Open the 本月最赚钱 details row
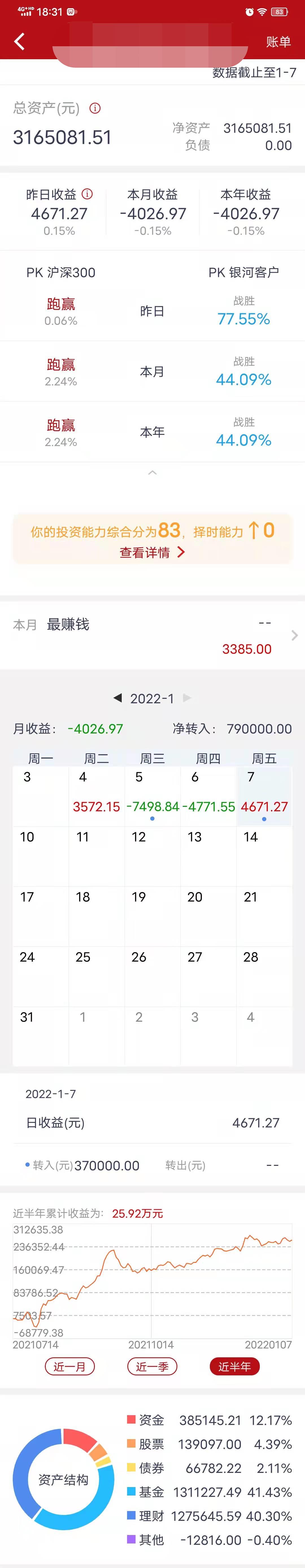Viewport: 305px width, 1568px height. pyautogui.click(x=294, y=635)
